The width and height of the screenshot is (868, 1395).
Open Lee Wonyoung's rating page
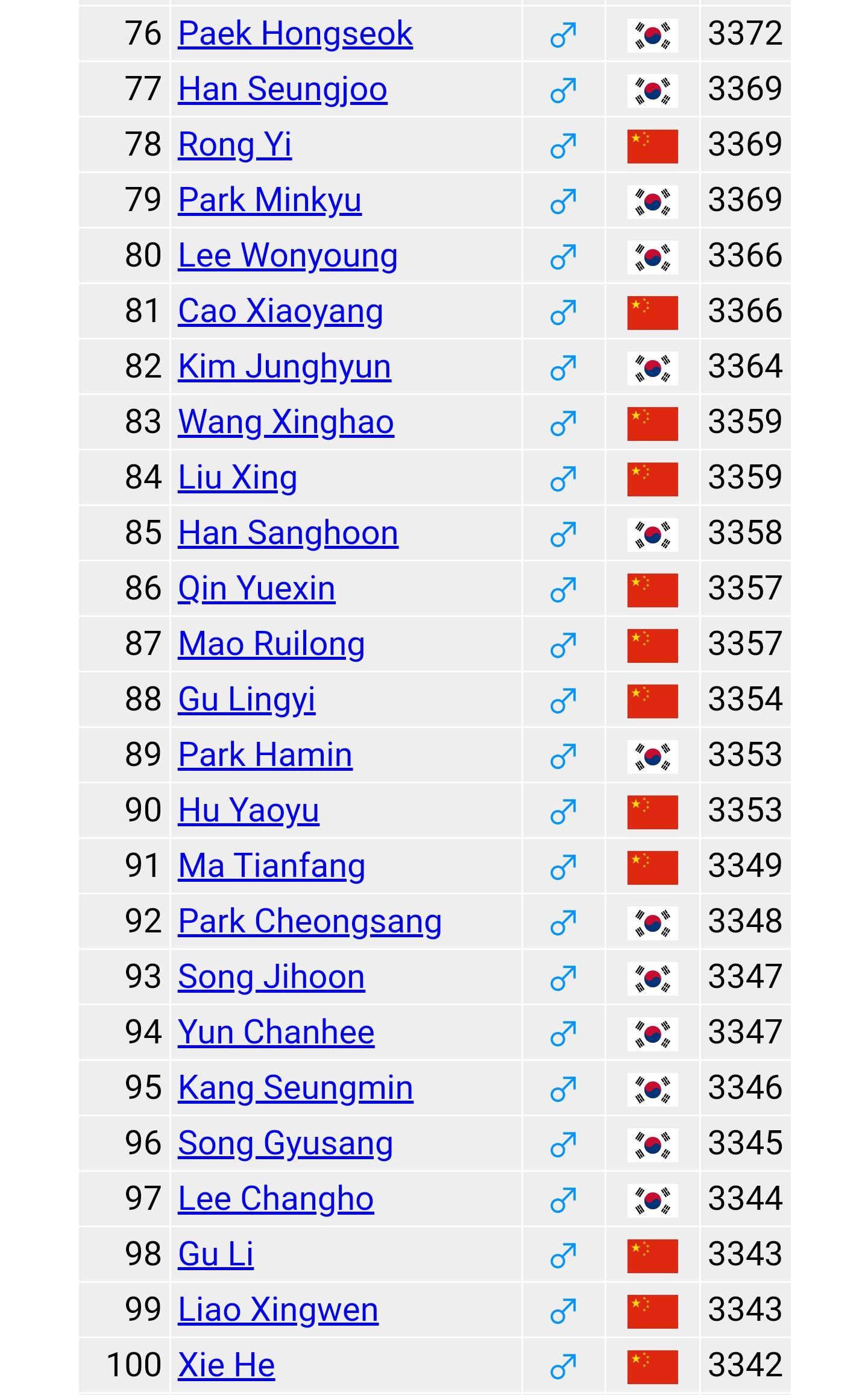pyautogui.click(x=288, y=256)
